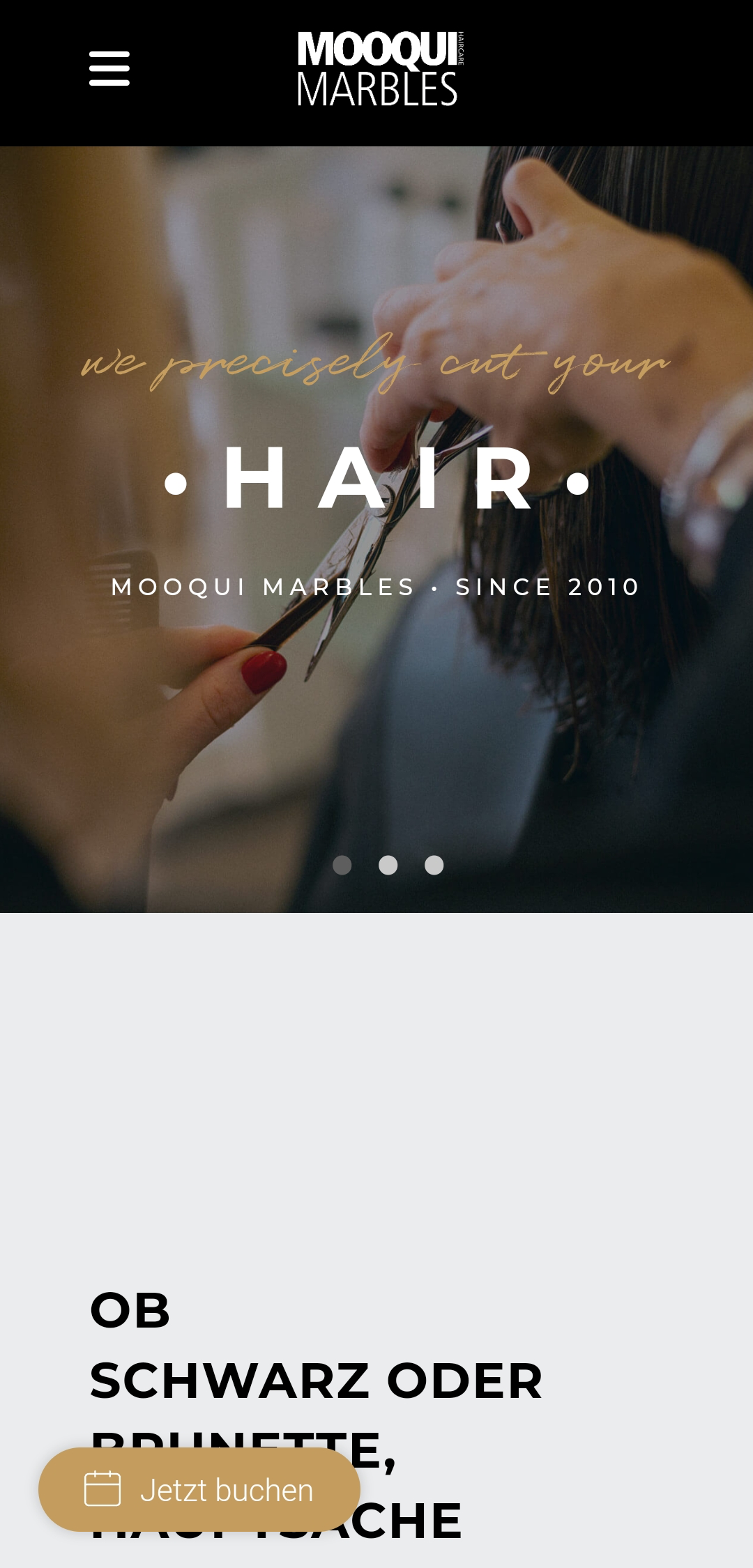Image resolution: width=753 pixels, height=1568 pixels.
Task: Tap the Jetzt buchen booking button
Action: (x=199, y=1489)
